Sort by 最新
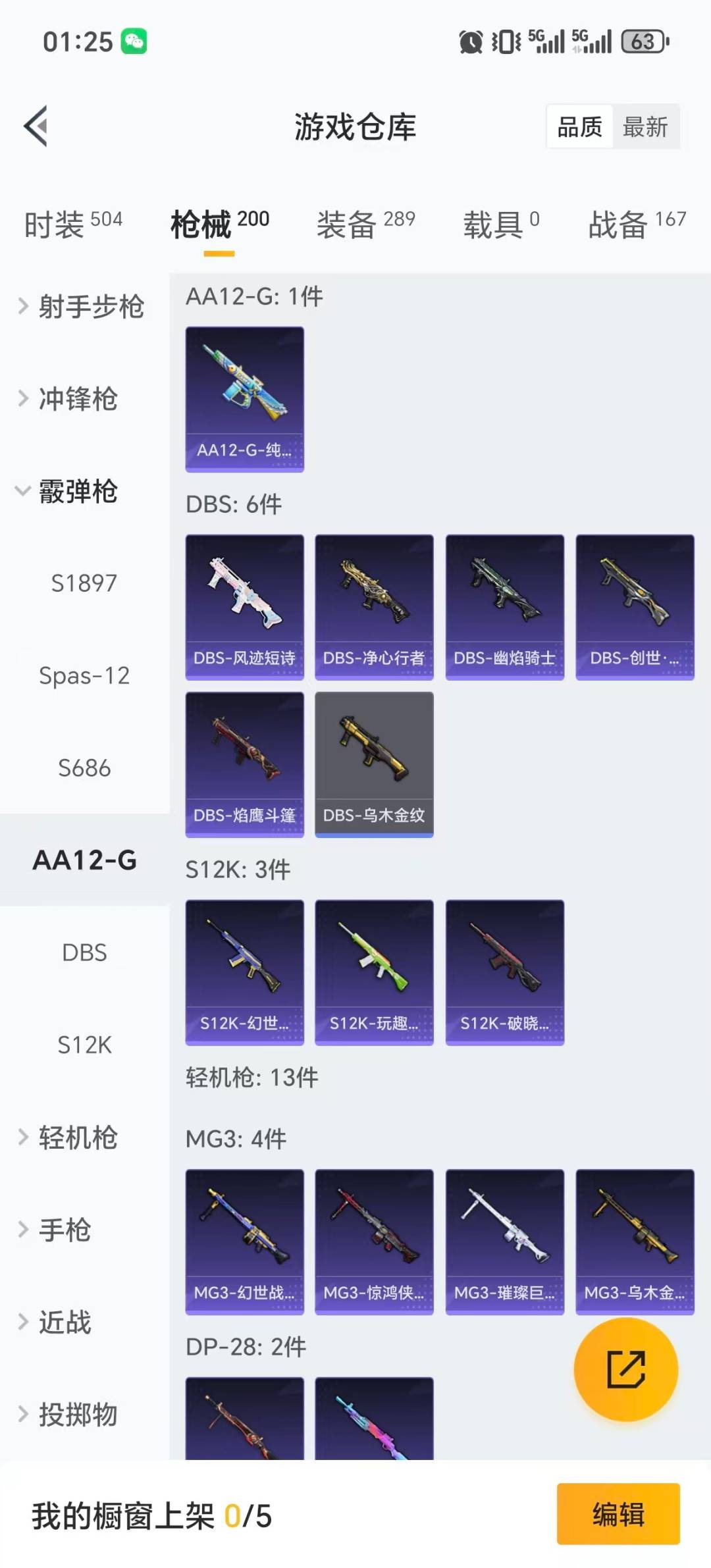This screenshot has width=711, height=1568. (x=645, y=126)
